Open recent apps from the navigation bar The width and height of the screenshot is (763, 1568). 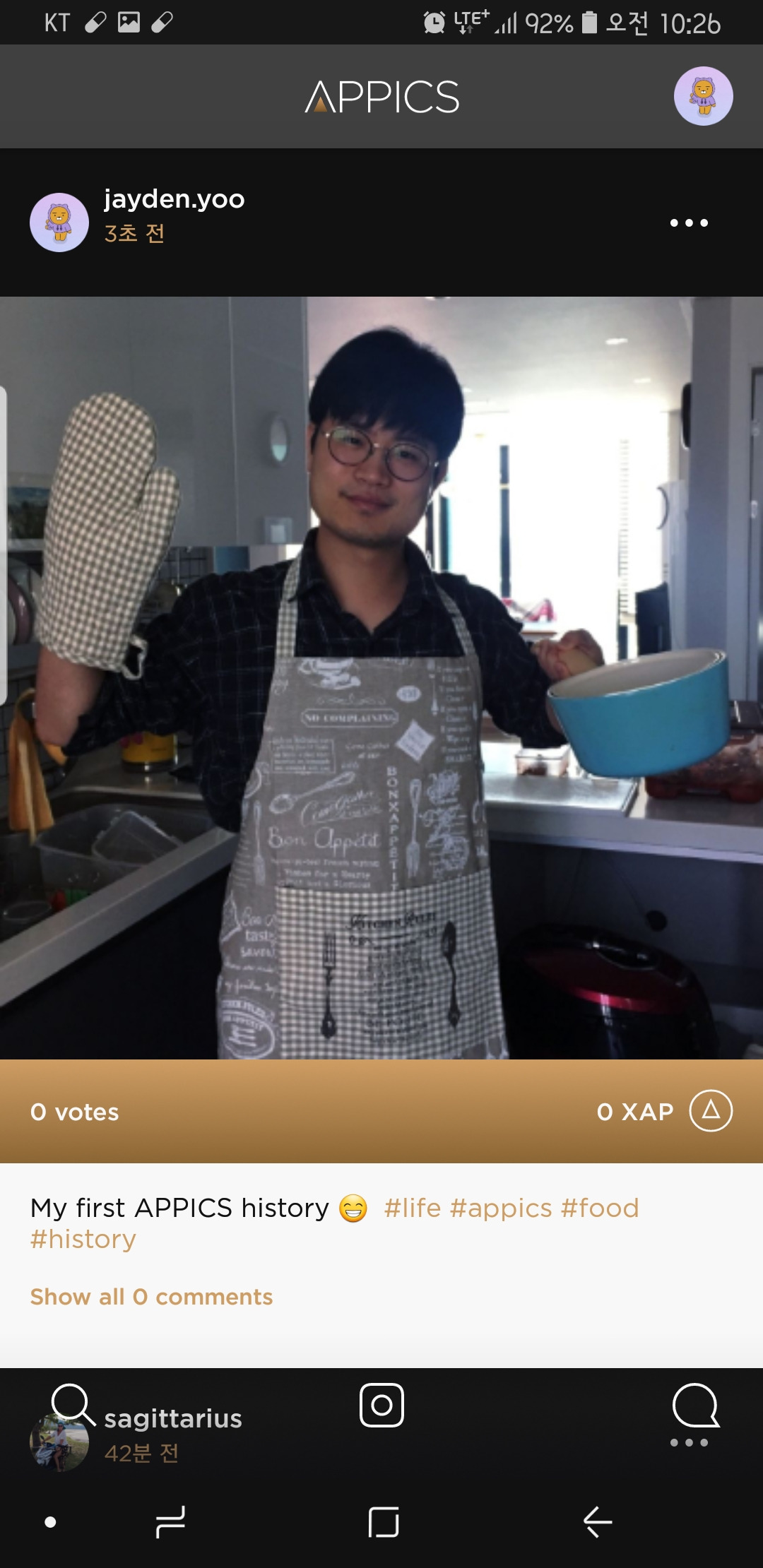170,1521
